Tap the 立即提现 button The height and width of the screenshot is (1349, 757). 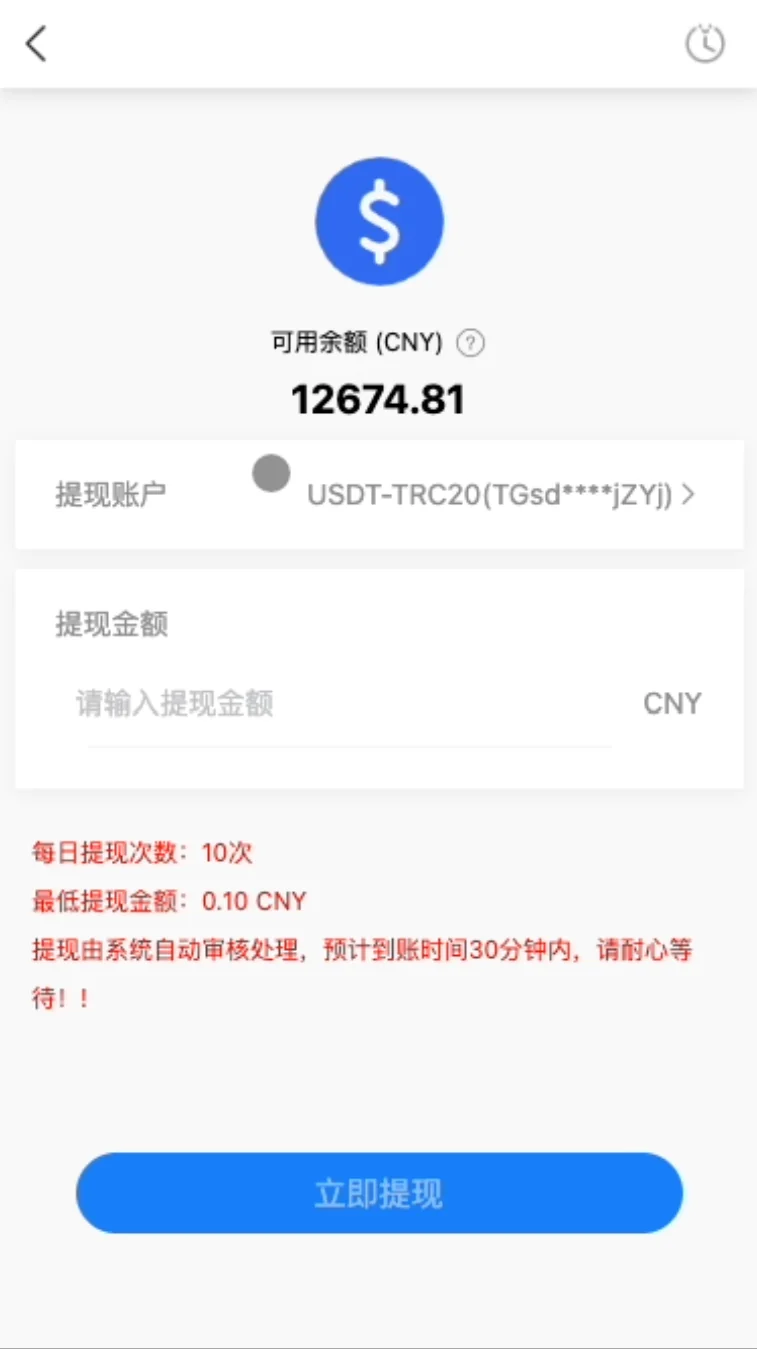pos(379,1193)
